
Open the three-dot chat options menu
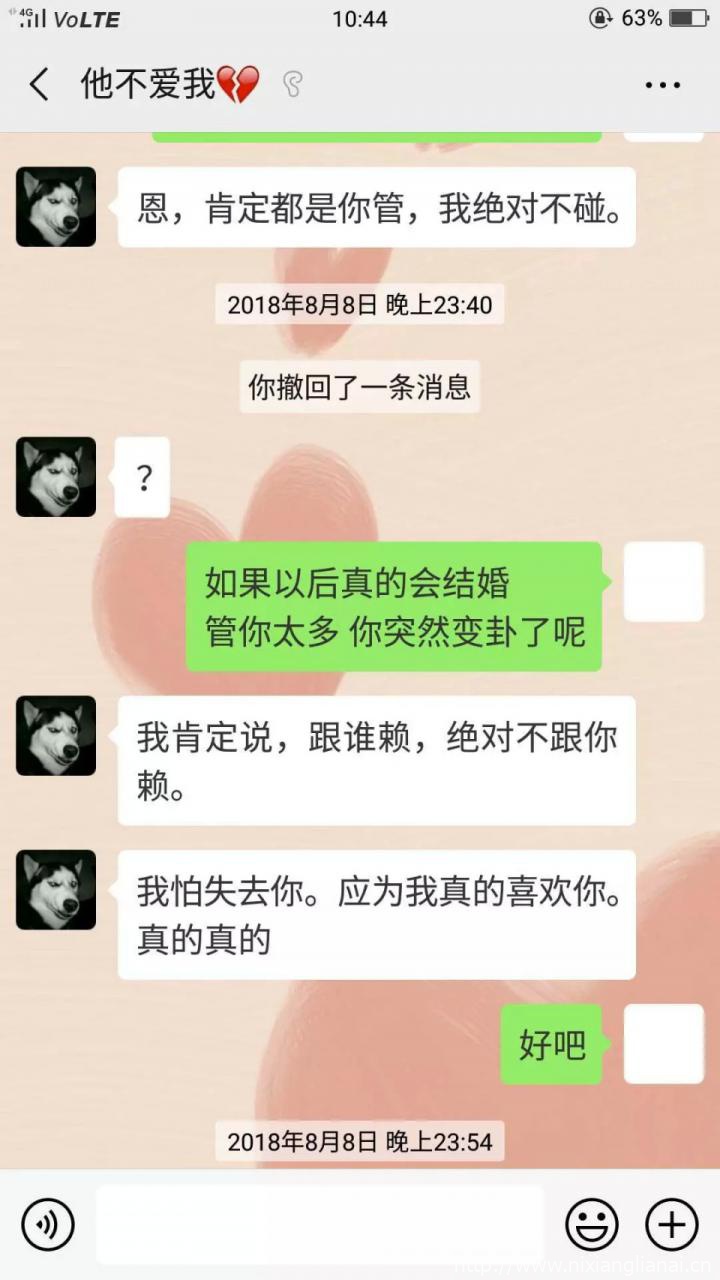coord(662,86)
